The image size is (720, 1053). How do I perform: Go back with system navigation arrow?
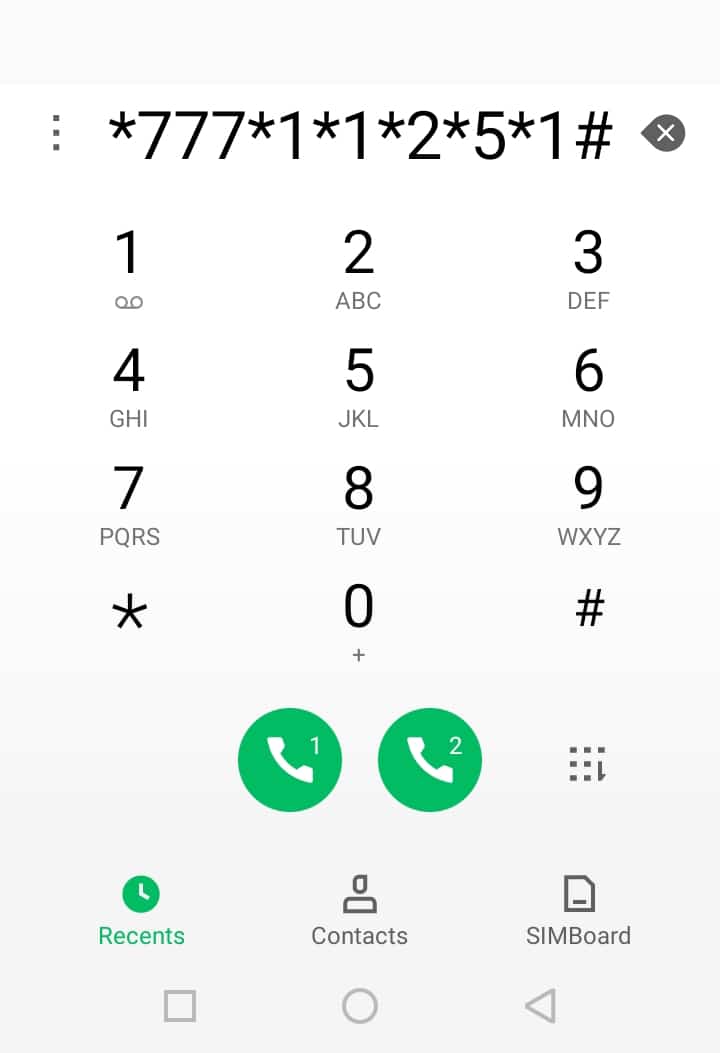540,1006
